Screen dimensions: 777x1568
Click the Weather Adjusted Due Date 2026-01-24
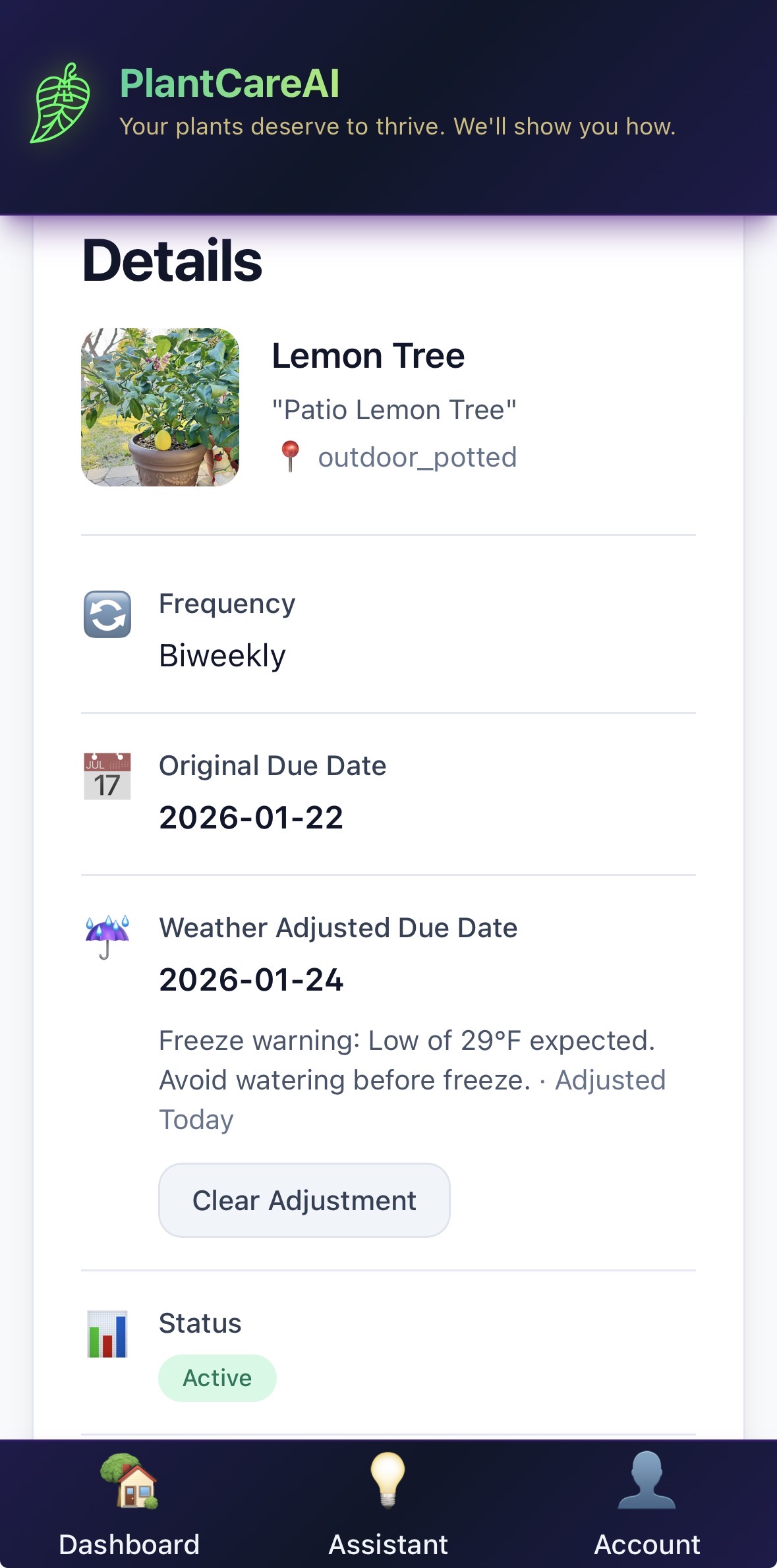pos(252,980)
